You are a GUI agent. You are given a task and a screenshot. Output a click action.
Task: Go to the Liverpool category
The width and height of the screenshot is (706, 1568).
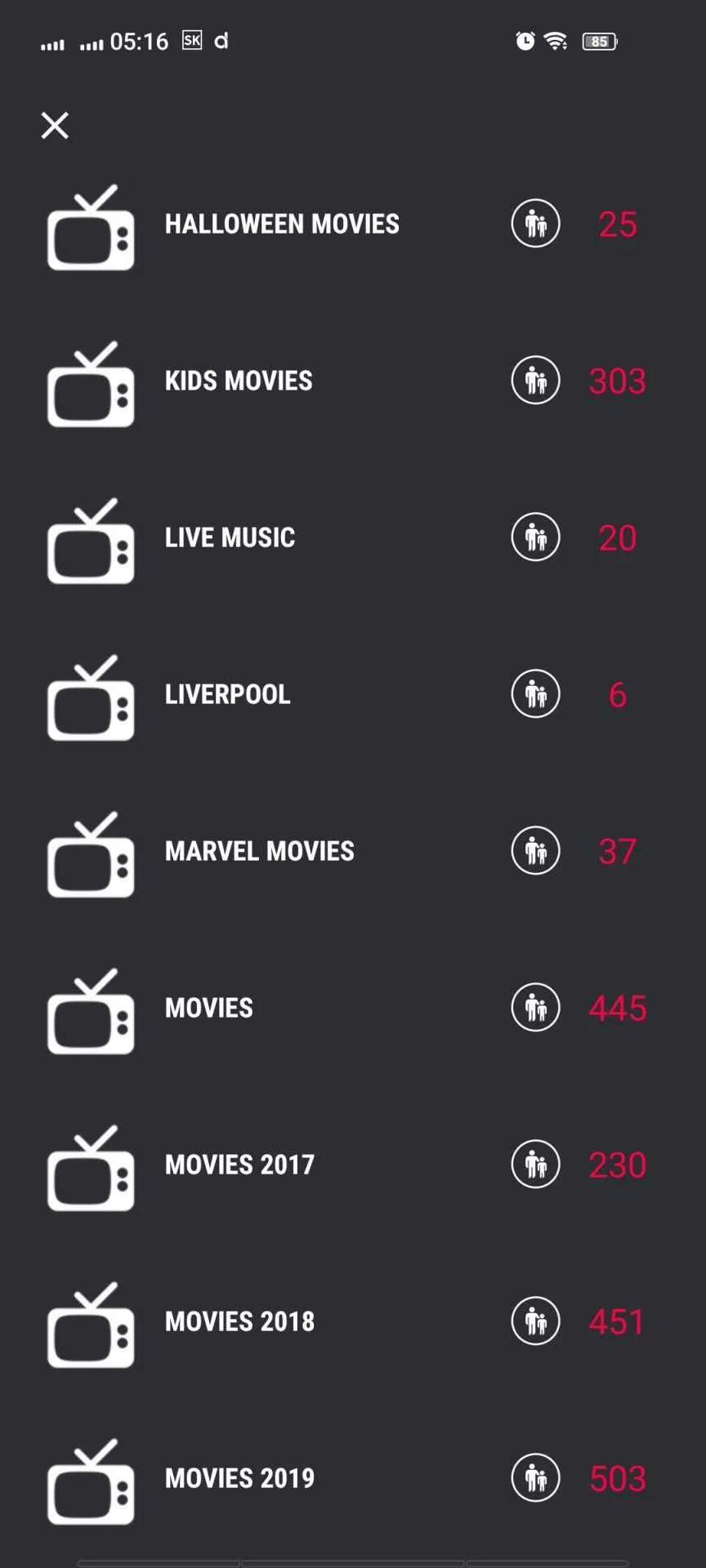(353, 694)
